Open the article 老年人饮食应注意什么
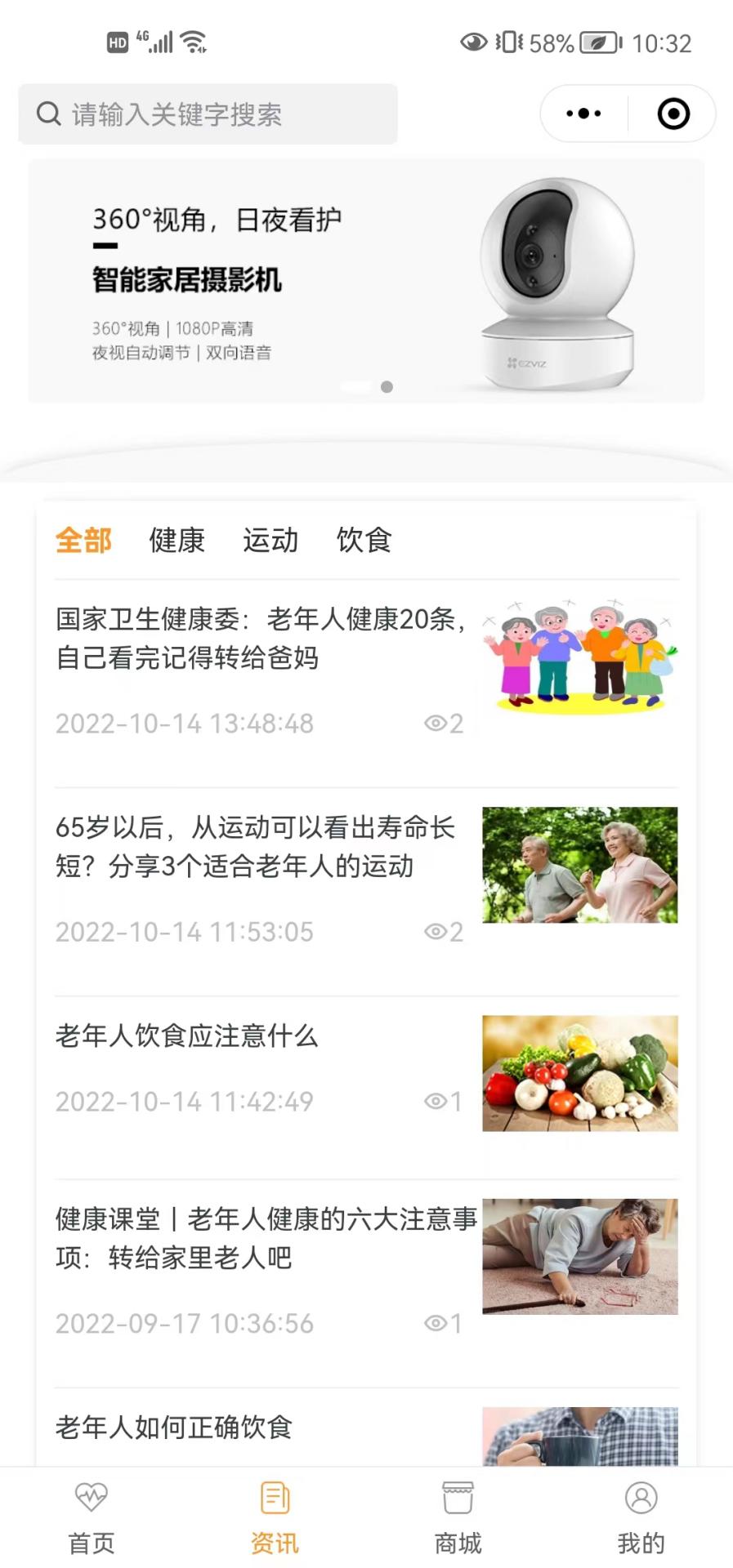The width and height of the screenshot is (733, 1568). point(186,1036)
